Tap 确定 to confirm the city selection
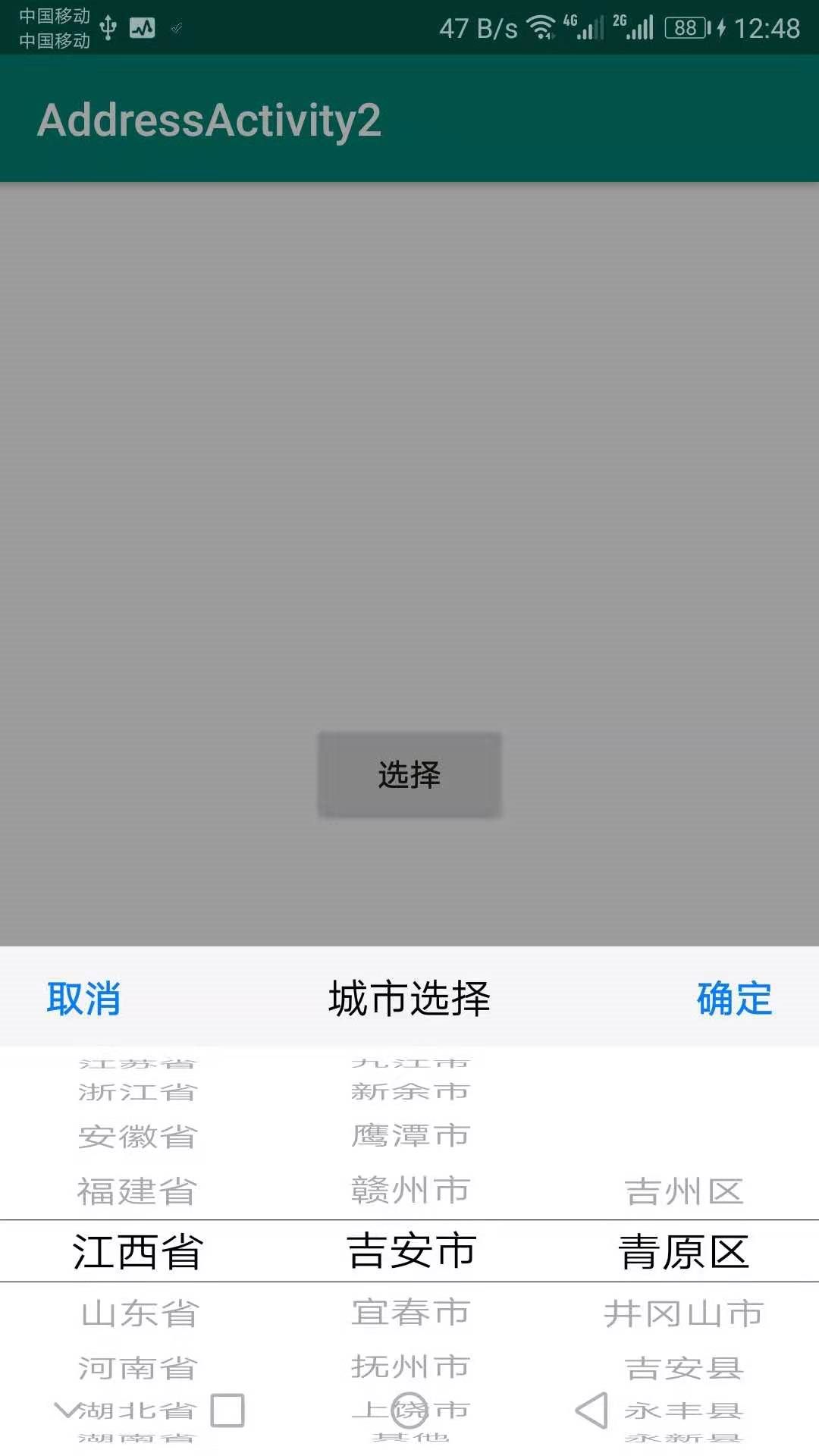 click(733, 999)
